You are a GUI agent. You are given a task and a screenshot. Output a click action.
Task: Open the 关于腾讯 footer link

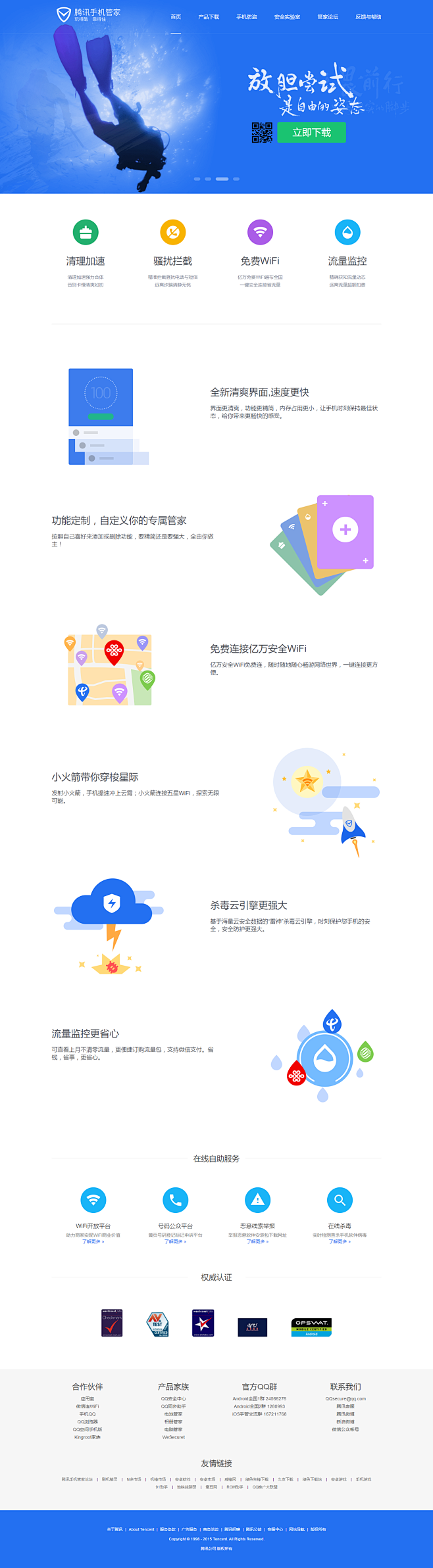coord(115,1530)
